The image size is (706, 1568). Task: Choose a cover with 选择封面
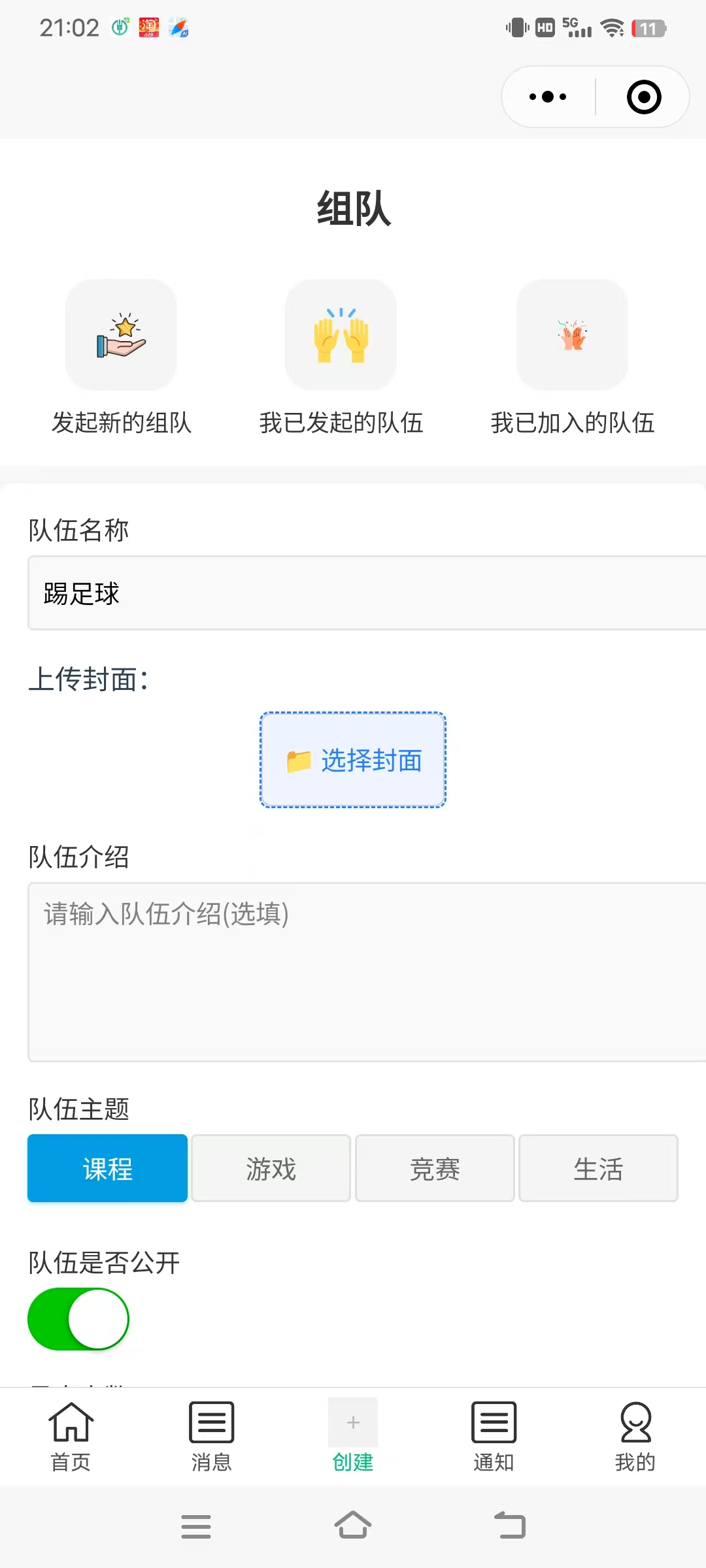353,760
